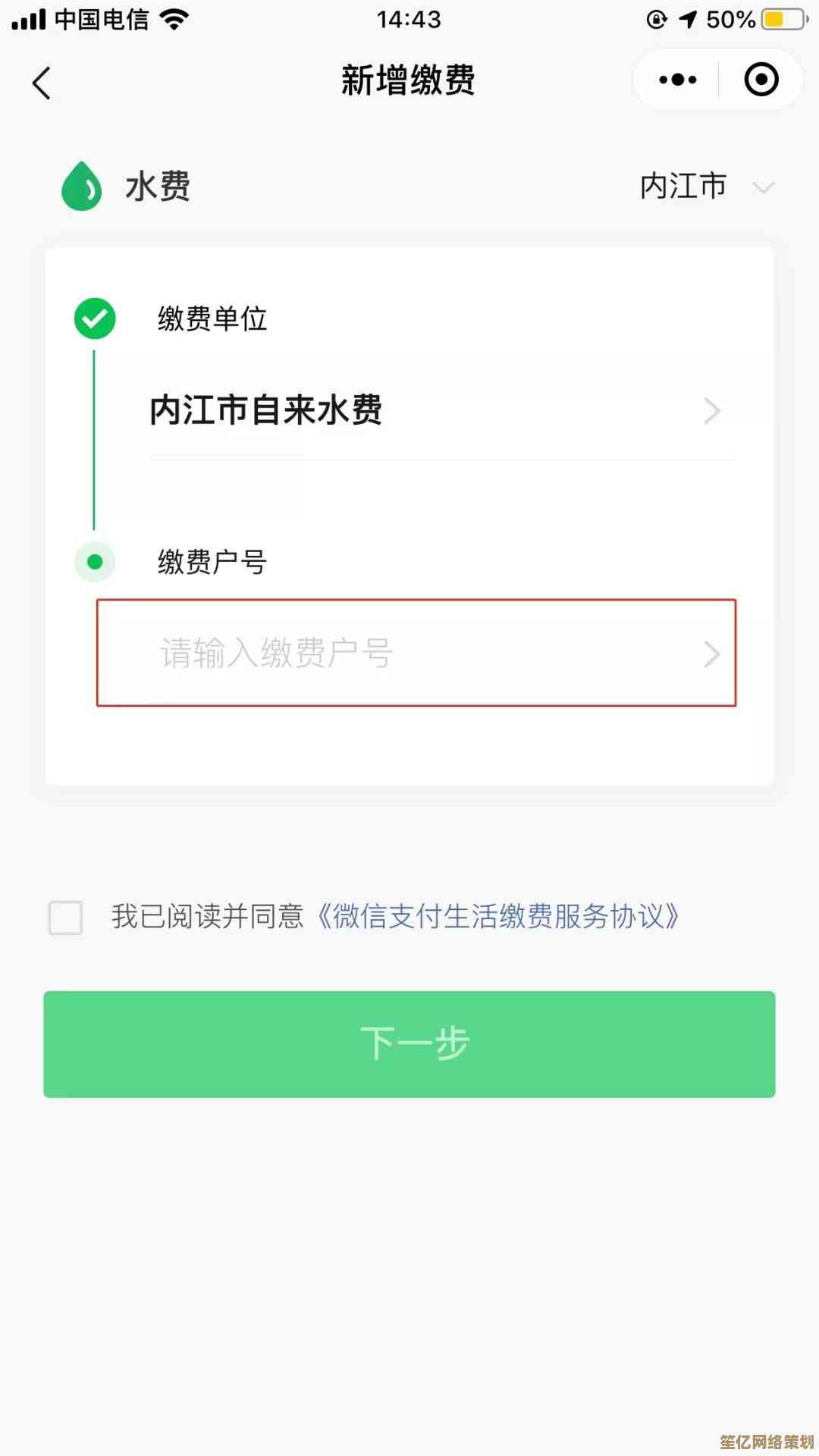Tap the 请输入缴费户号 input field
This screenshot has width=819, height=1456.
pos(416,653)
